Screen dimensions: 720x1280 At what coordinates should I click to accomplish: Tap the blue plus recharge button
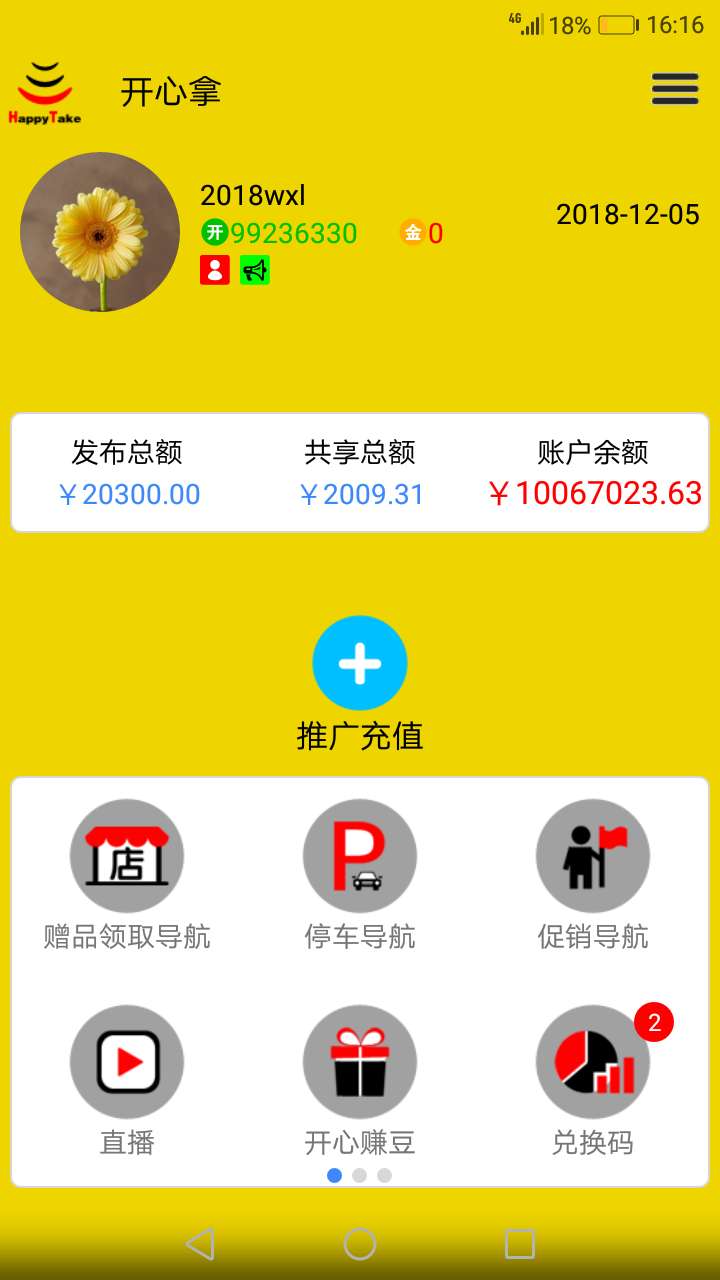pos(360,663)
